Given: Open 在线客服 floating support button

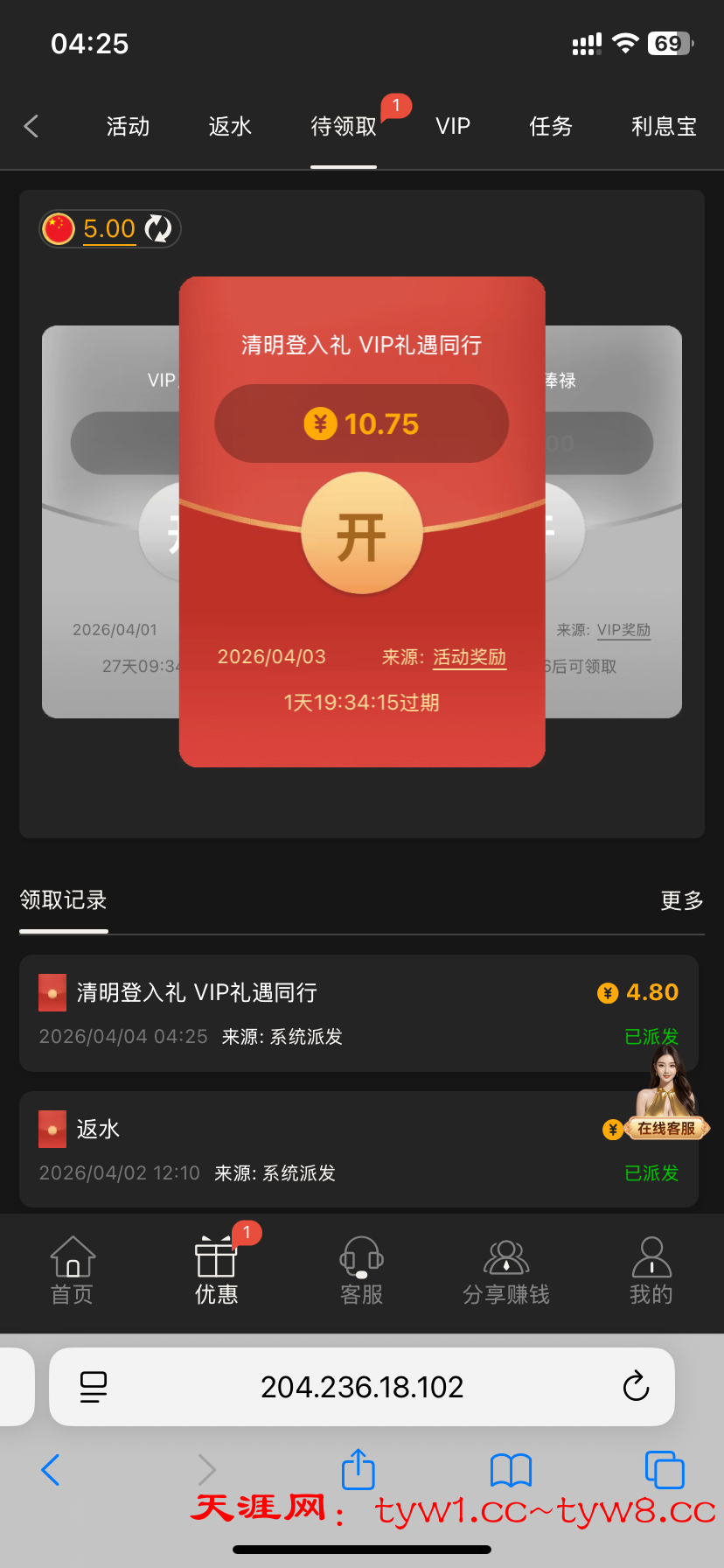Looking at the screenshot, I should coord(666,1104).
